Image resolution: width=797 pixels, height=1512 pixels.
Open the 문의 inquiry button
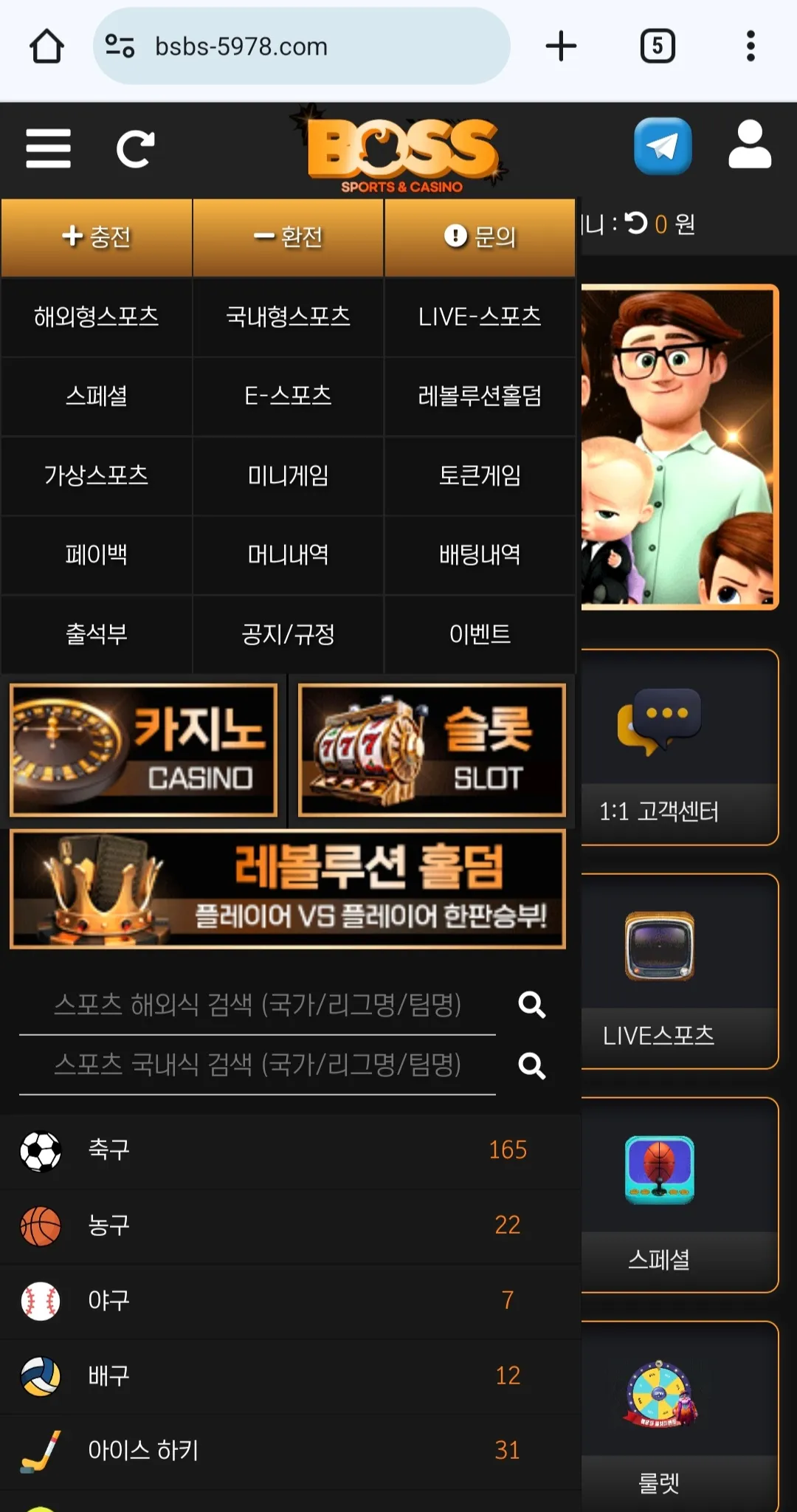480,237
